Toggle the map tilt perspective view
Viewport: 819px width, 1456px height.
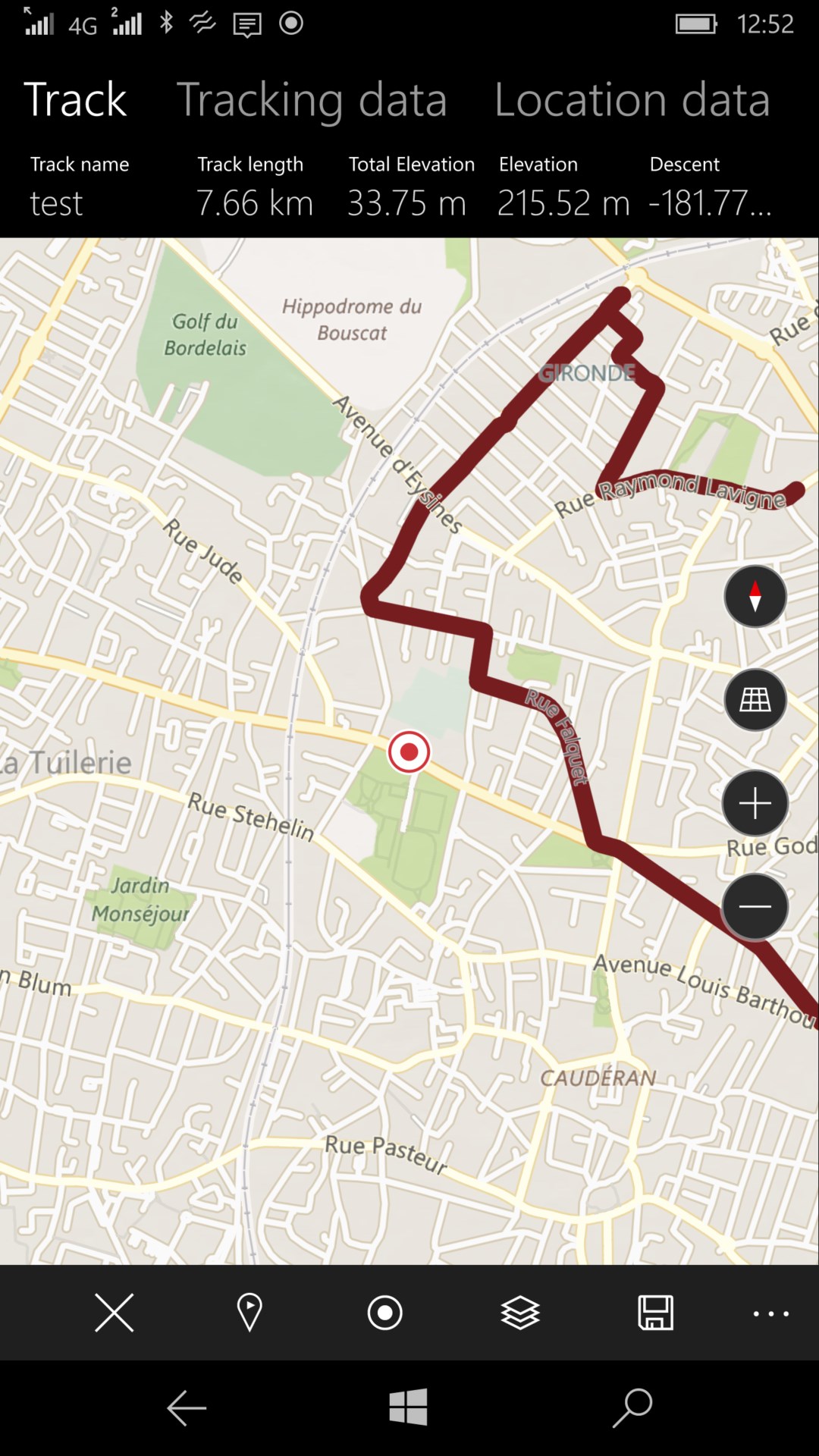[x=755, y=699]
